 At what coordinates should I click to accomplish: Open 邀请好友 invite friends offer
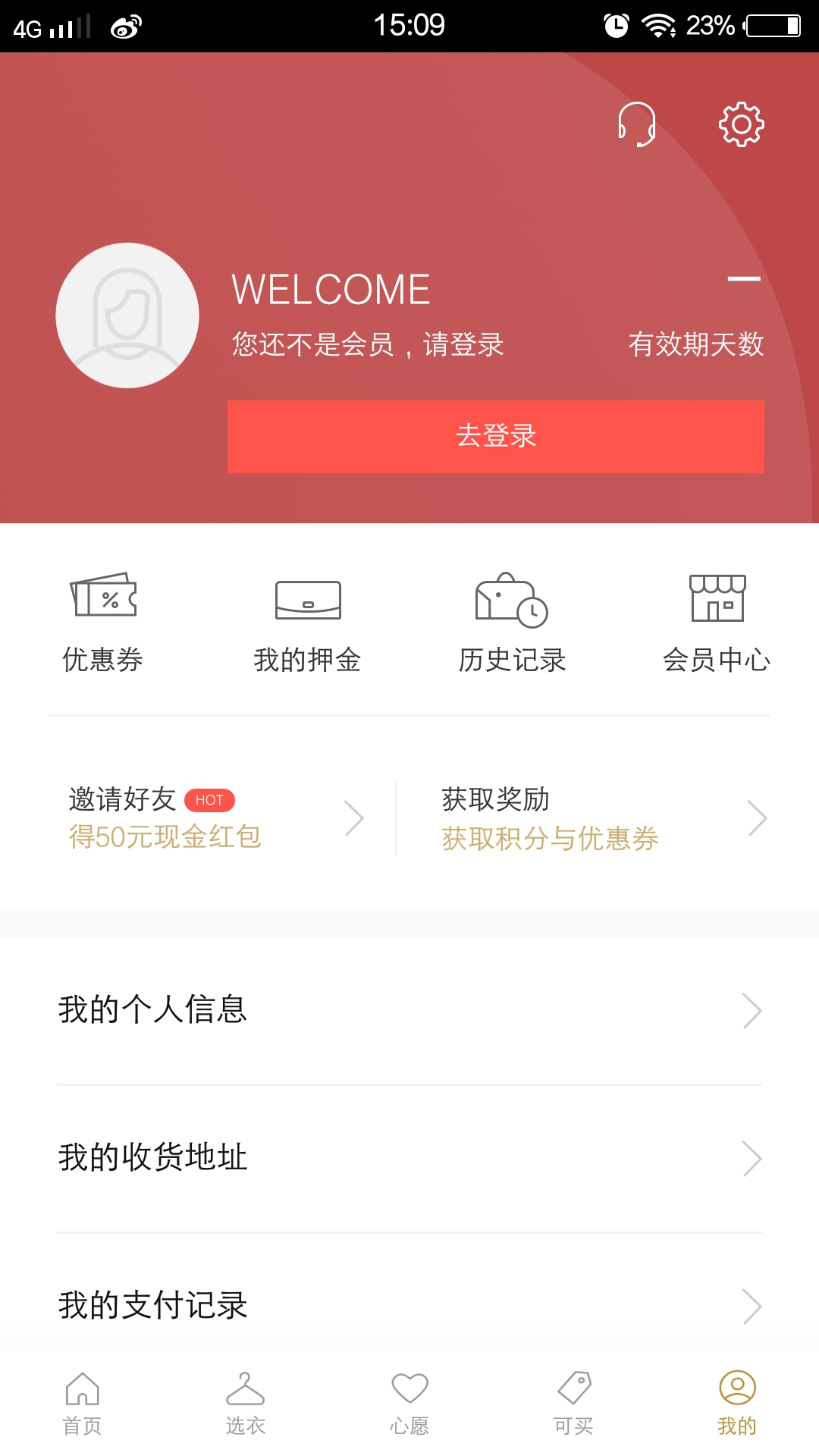pos(216,818)
